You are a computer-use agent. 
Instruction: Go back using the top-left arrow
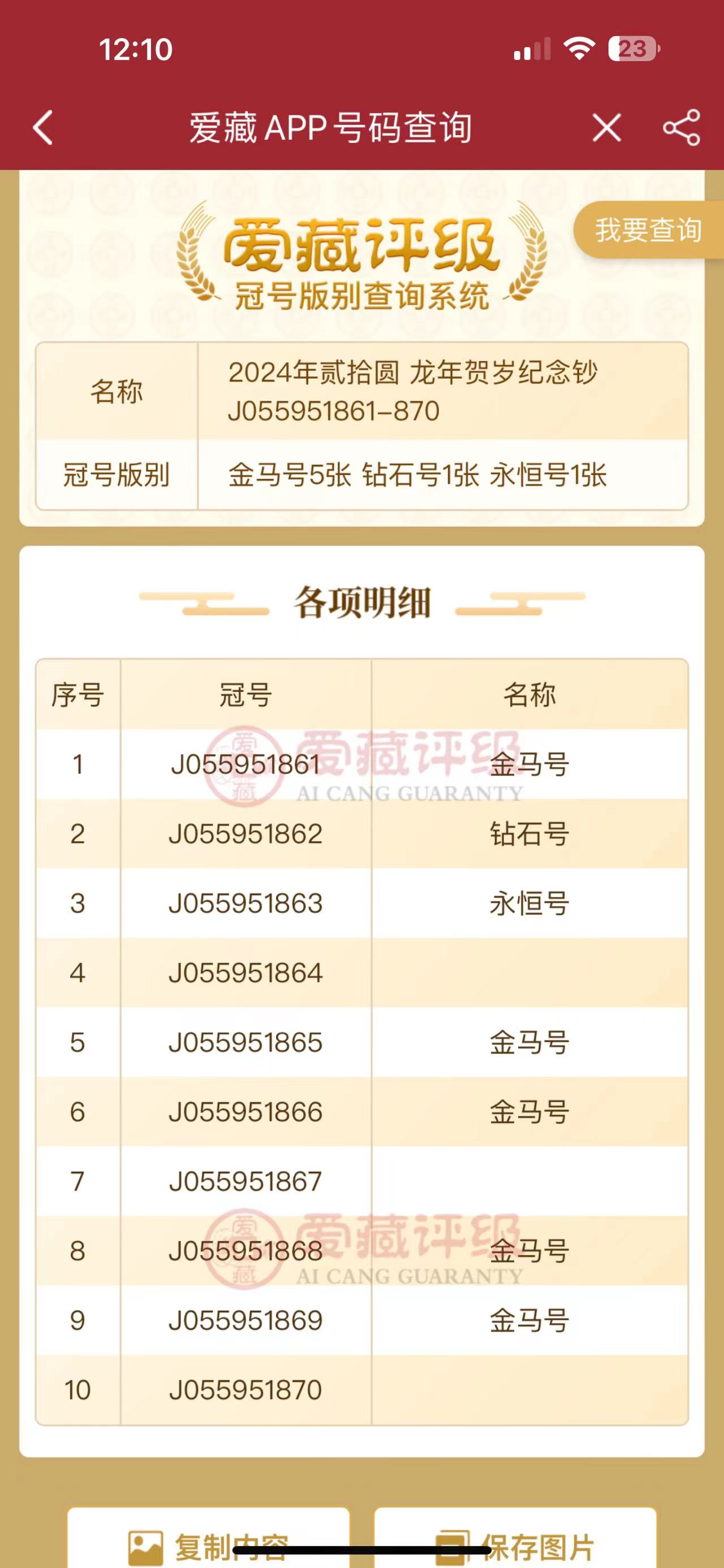(x=42, y=128)
